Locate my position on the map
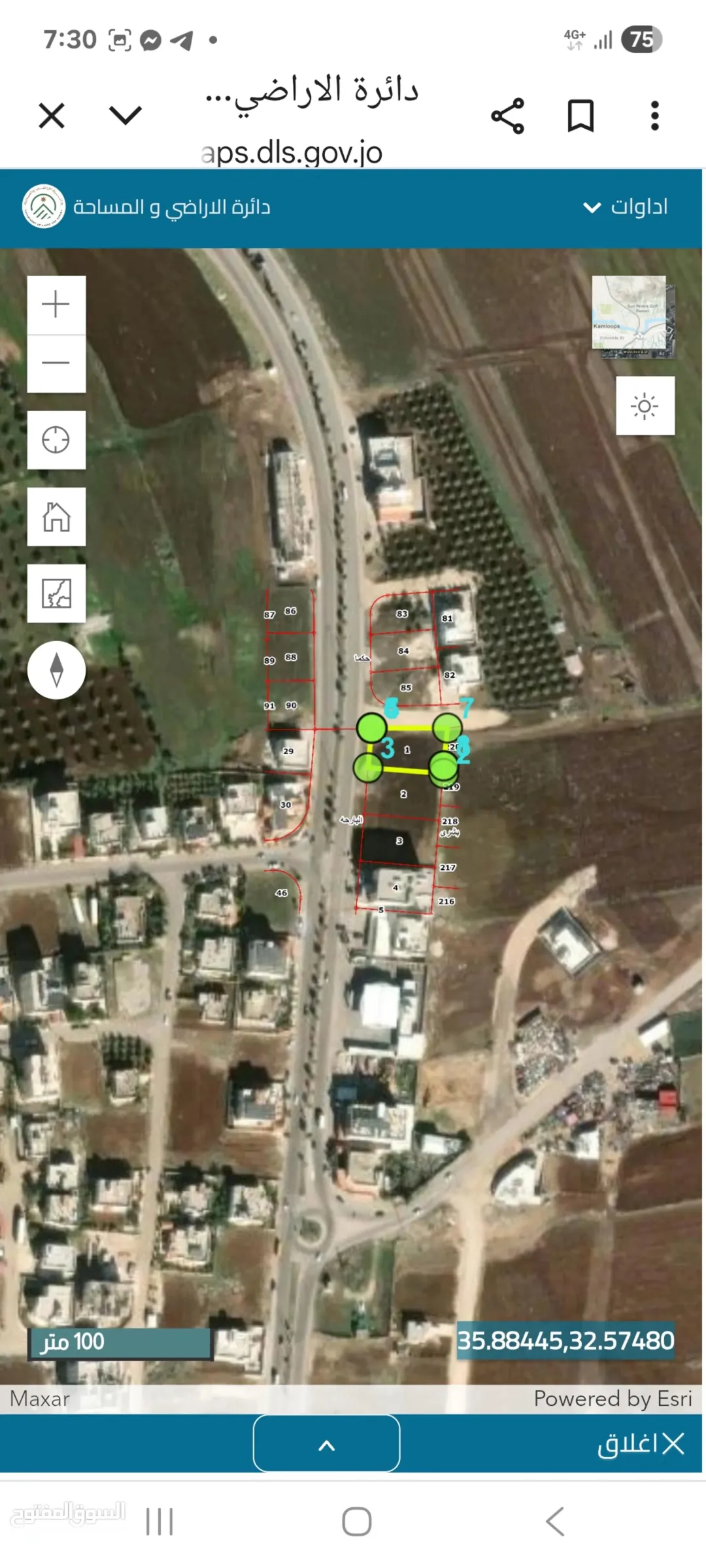This screenshot has width=706, height=1568. coord(56,440)
